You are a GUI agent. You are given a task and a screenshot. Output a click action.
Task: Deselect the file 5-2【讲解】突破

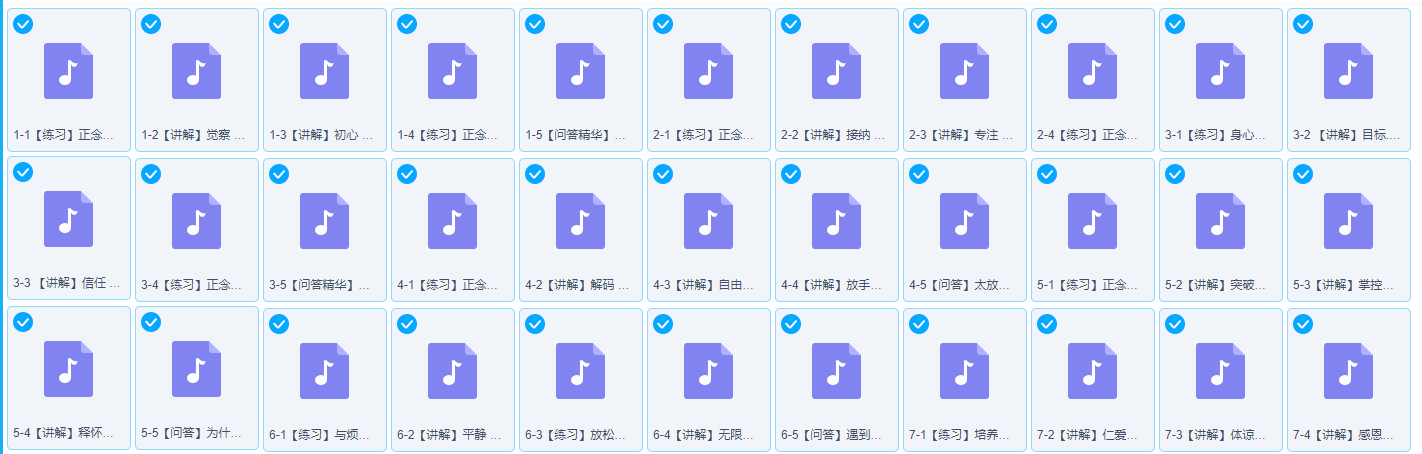(x=1175, y=174)
